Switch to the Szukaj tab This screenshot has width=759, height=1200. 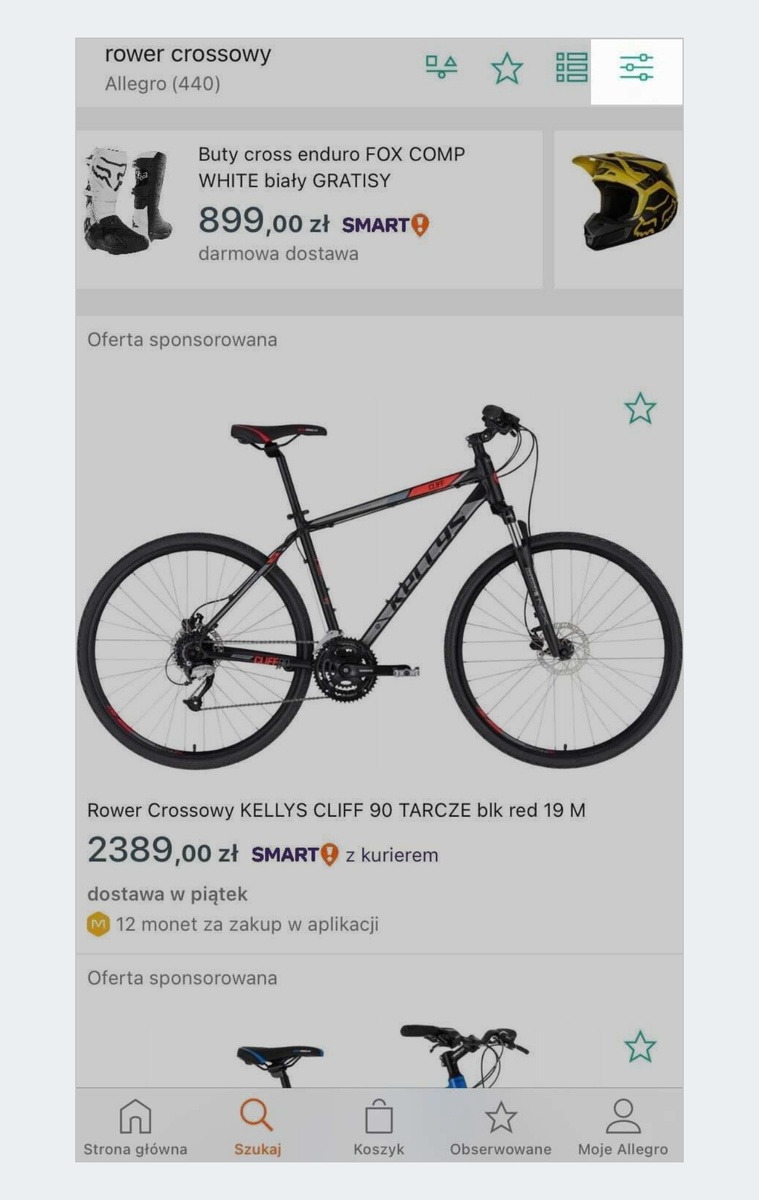[257, 1127]
